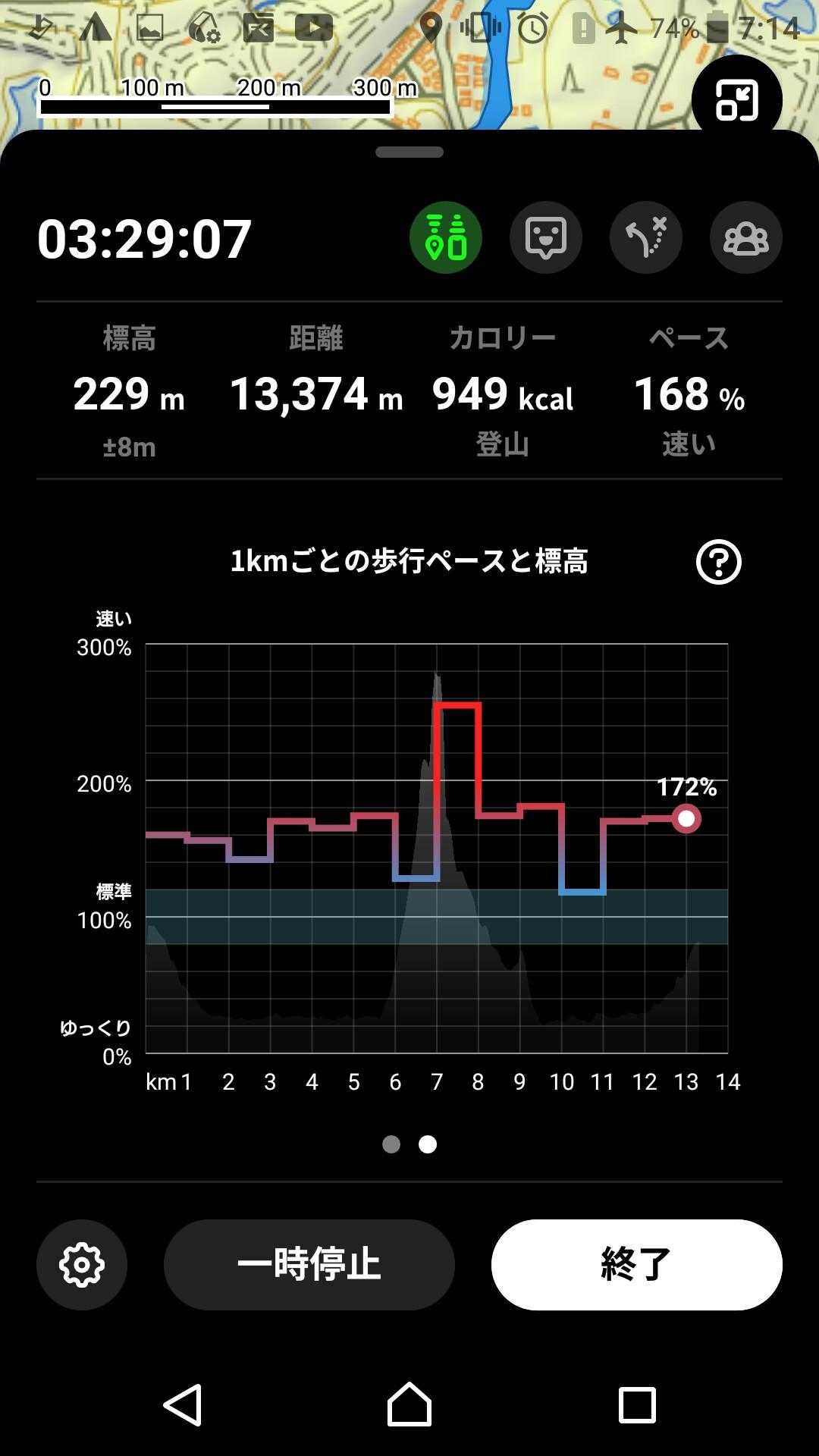Open settings gear
Viewport: 819px width, 1456px height.
pos(82,1265)
